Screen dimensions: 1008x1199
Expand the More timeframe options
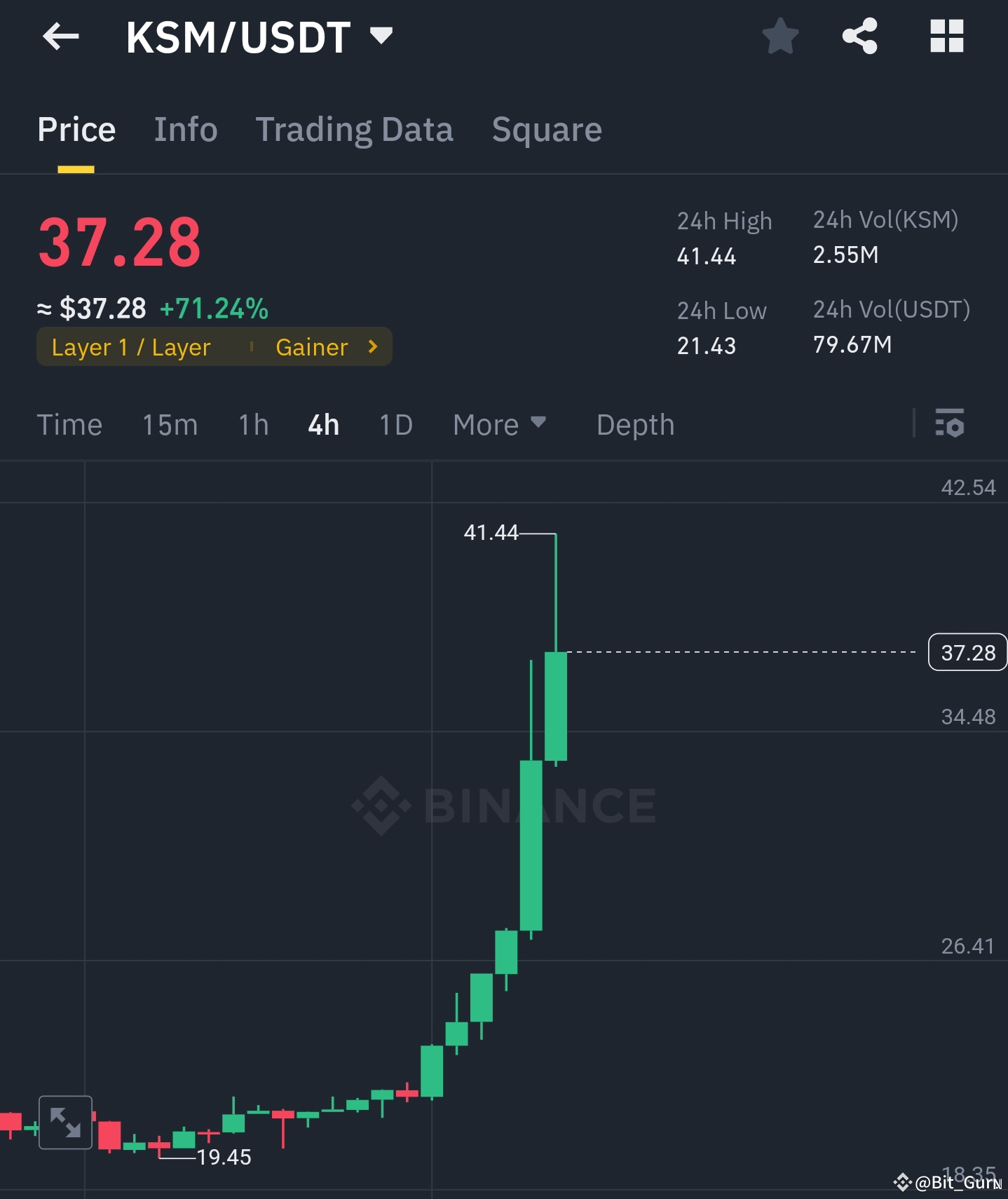point(499,424)
